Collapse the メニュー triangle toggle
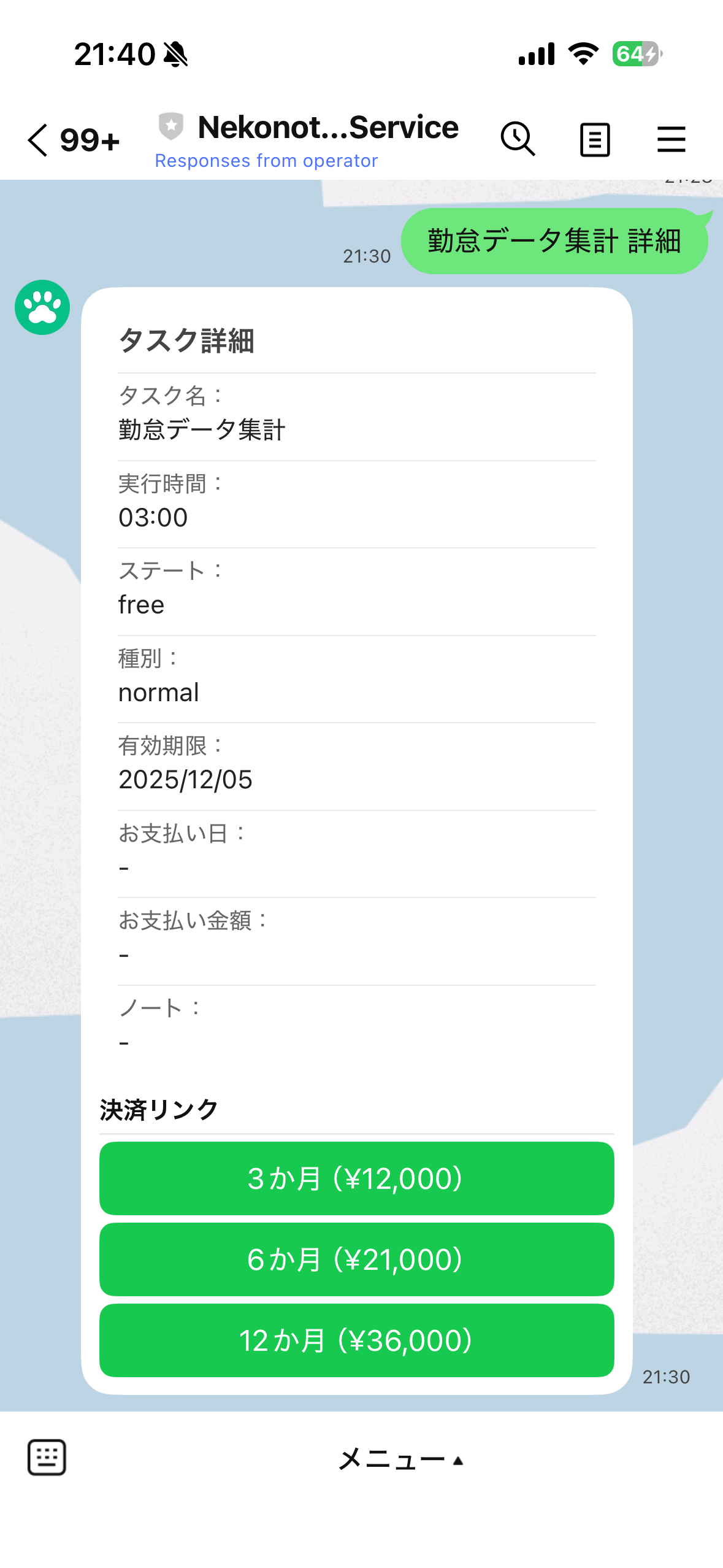This screenshot has height=1568, width=723. coord(457,1462)
